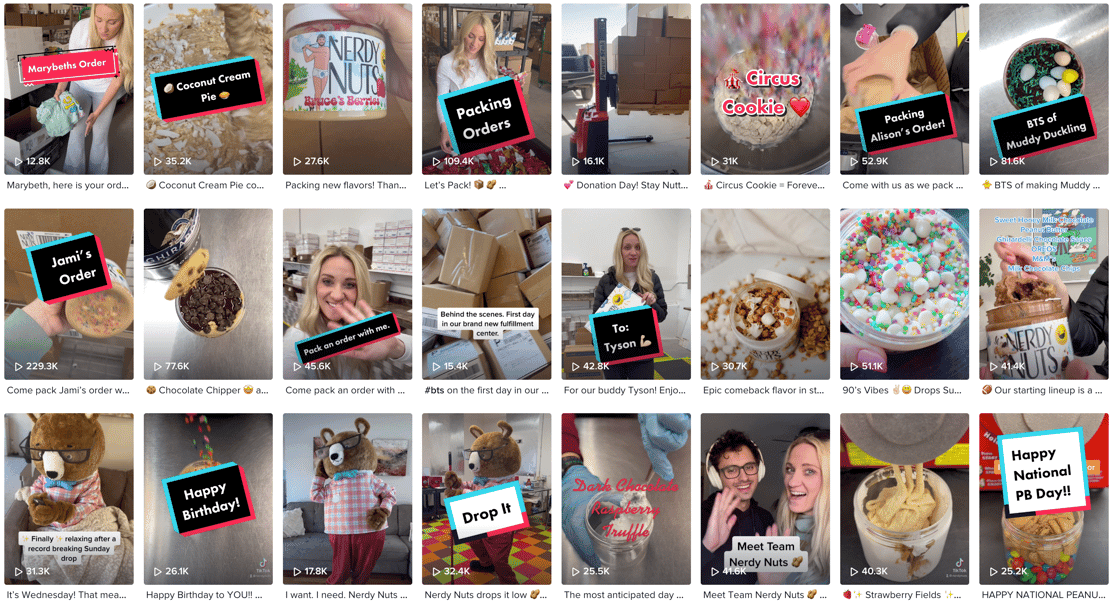The width and height of the screenshot is (1120, 612).
Task: Watch the Packing Orders video
Action: coord(486,89)
